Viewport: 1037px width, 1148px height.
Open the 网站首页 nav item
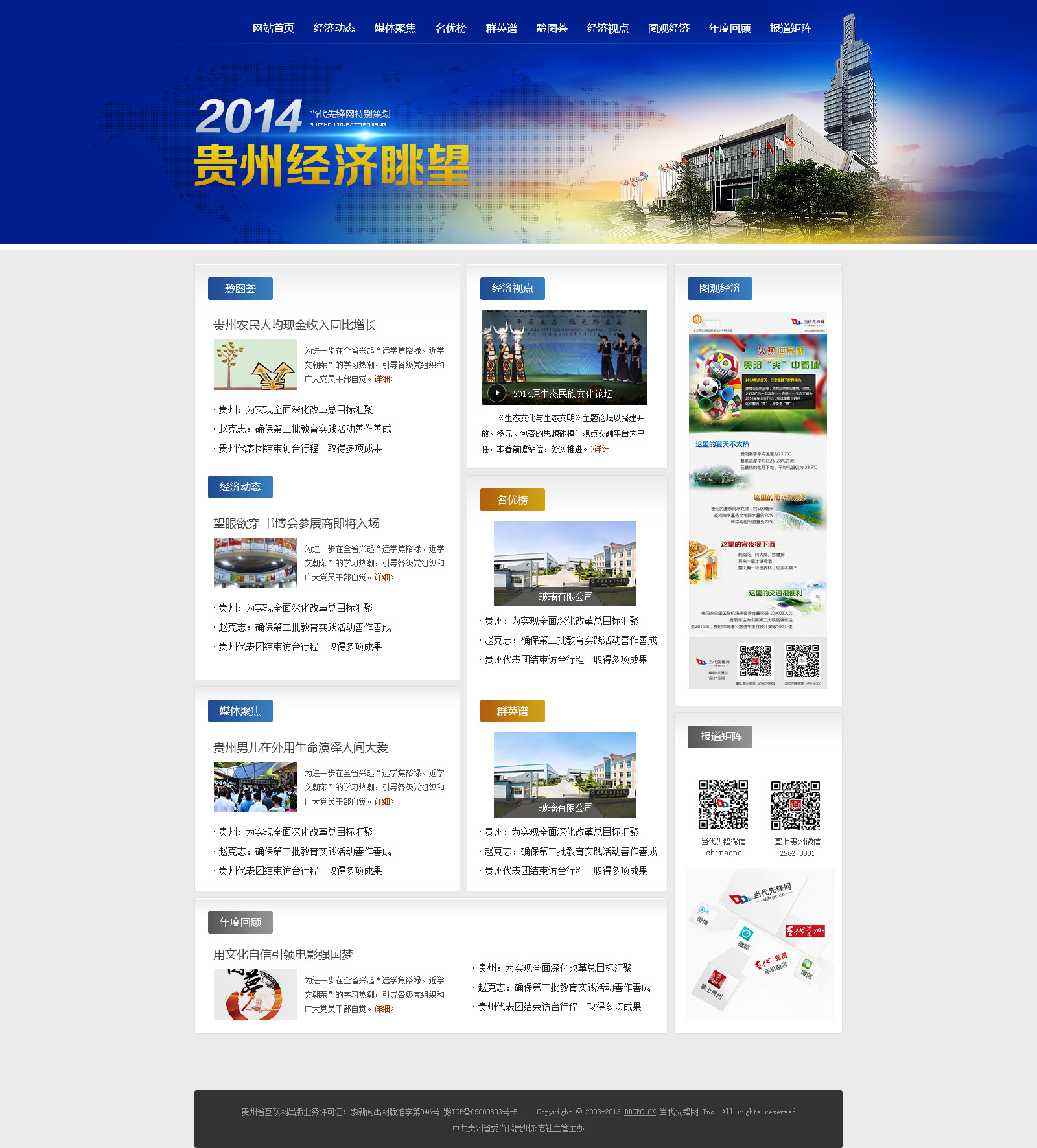(273, 29)
